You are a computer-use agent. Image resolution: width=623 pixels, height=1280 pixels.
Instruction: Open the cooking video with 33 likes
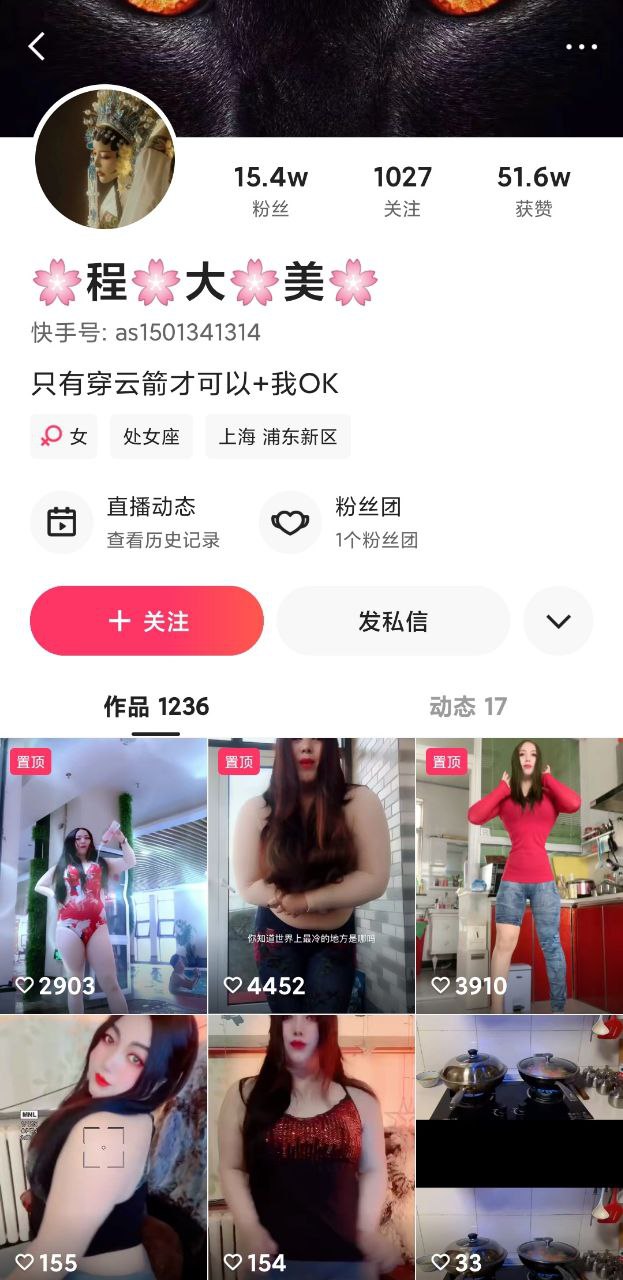tap(519, 1148)
